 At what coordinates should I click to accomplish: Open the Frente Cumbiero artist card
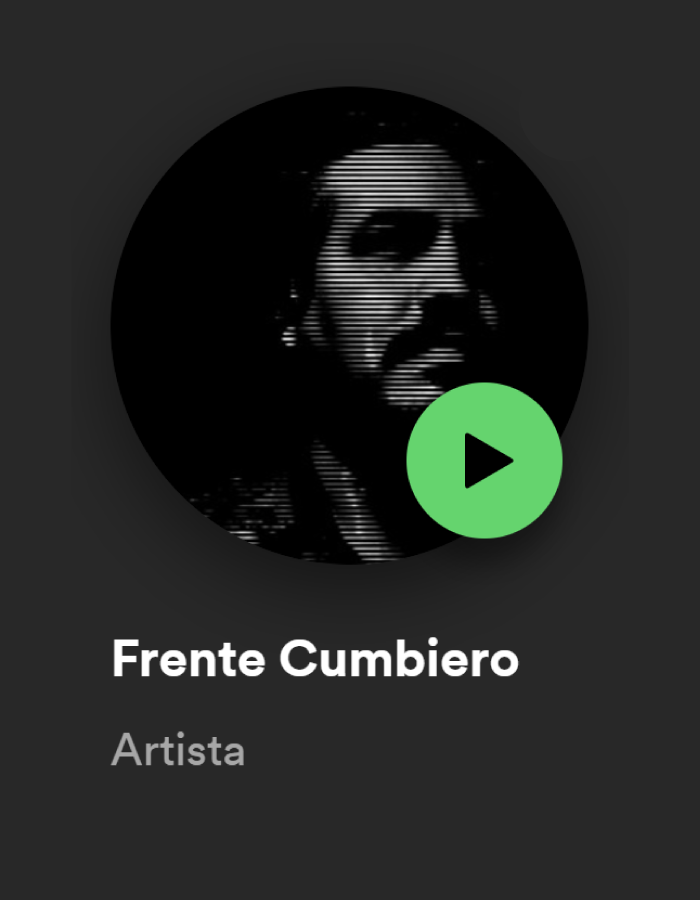[x=315, y=659]
